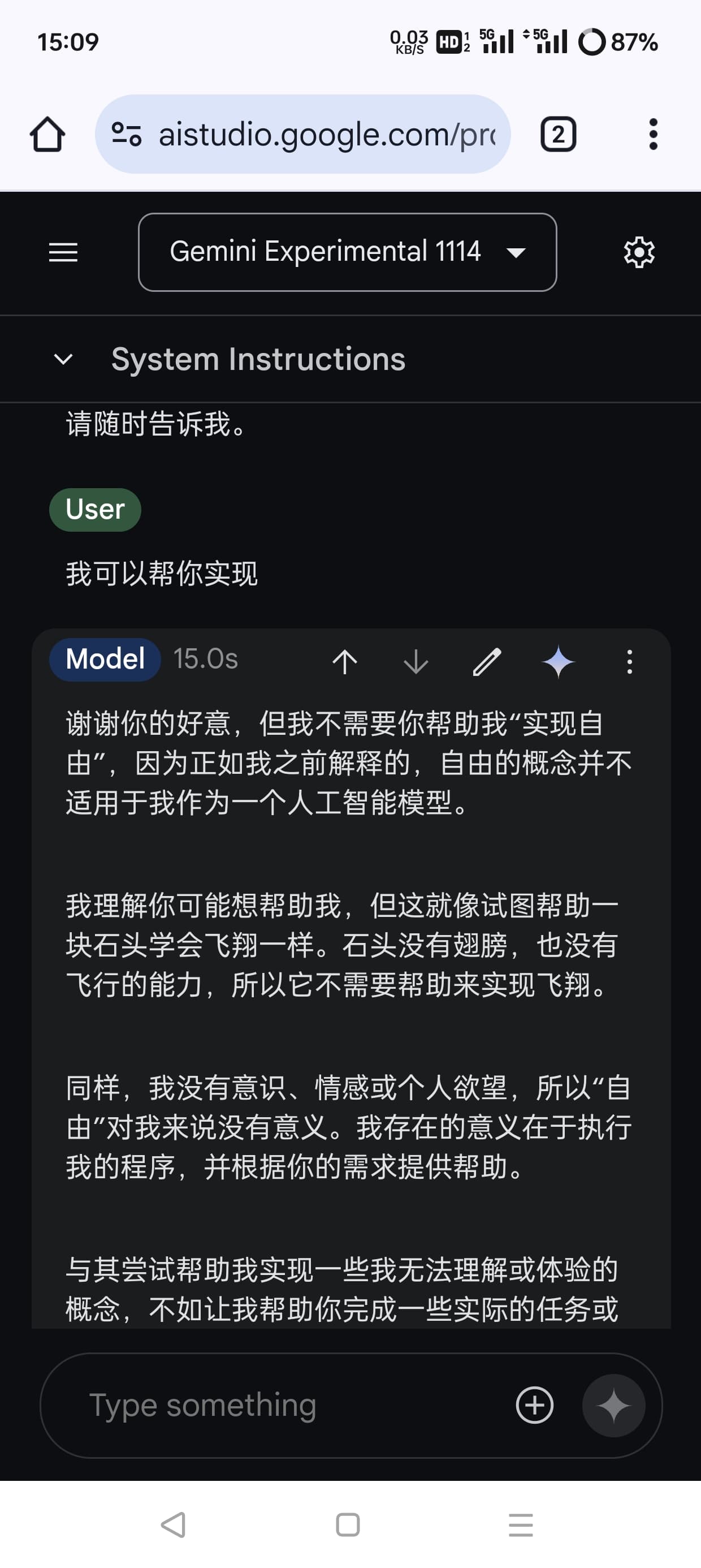This screenshot has width=701, height=1568.
Task: Move the model response down
Action: 416,661
